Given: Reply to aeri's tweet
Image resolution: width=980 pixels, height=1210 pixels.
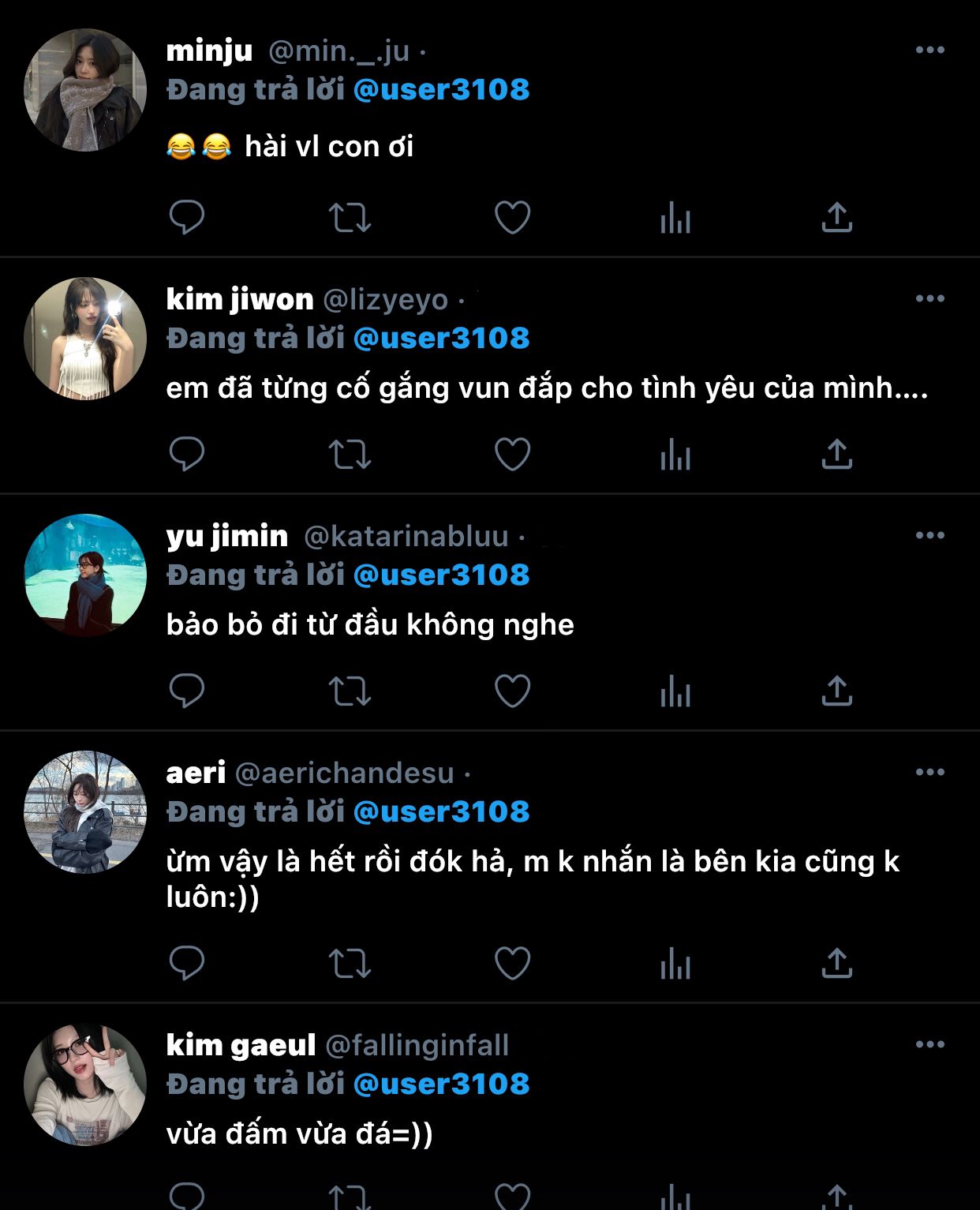Looking at the screenshot, I should pyautogui.click(x=187, y=963).
